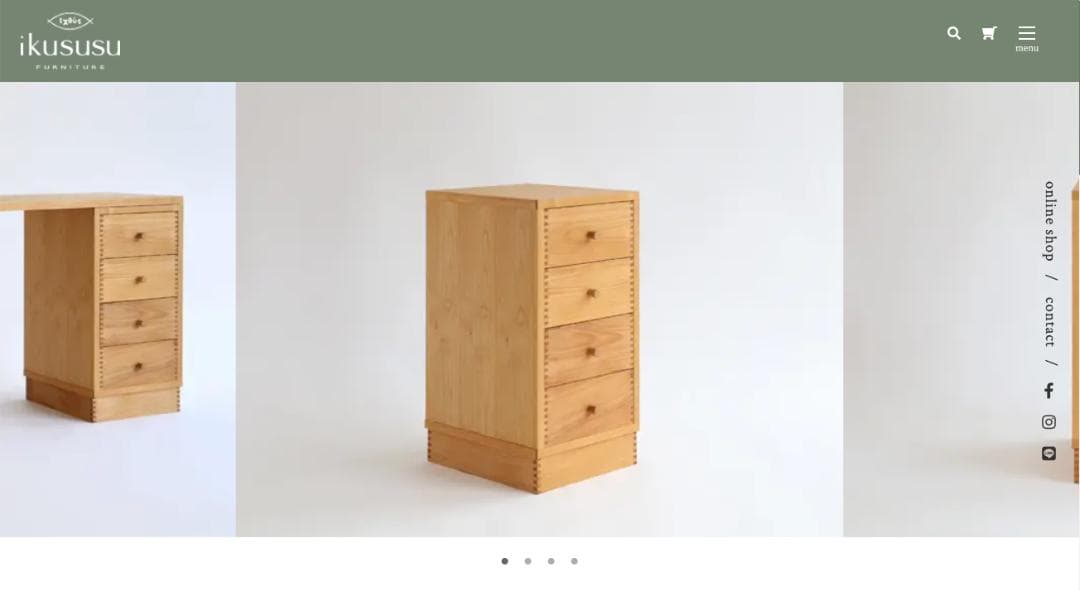Open the LINE icon
Image resolution: width=1080 pixels, height=591 pixels.
click(1049, 453)
